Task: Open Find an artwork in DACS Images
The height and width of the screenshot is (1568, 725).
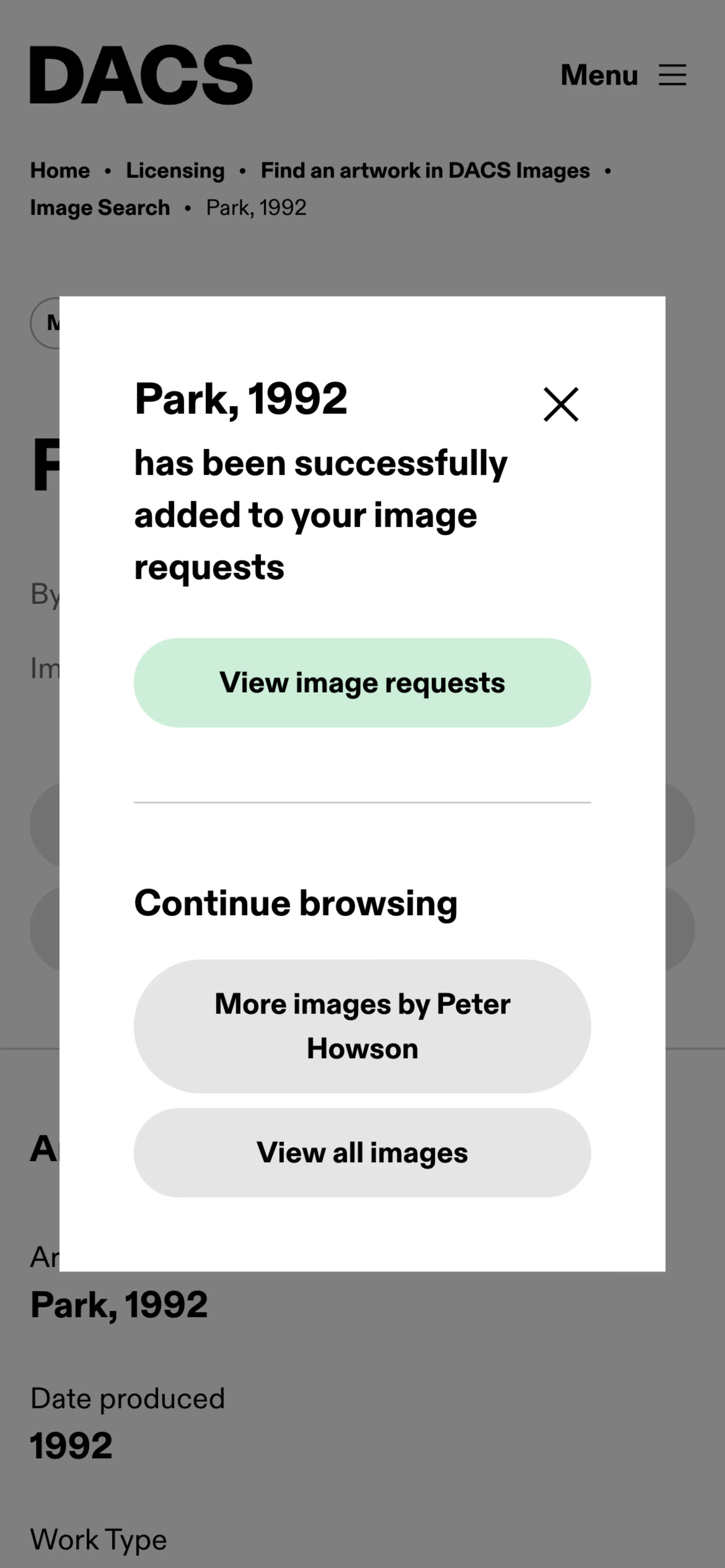Action: click(425, 170)
